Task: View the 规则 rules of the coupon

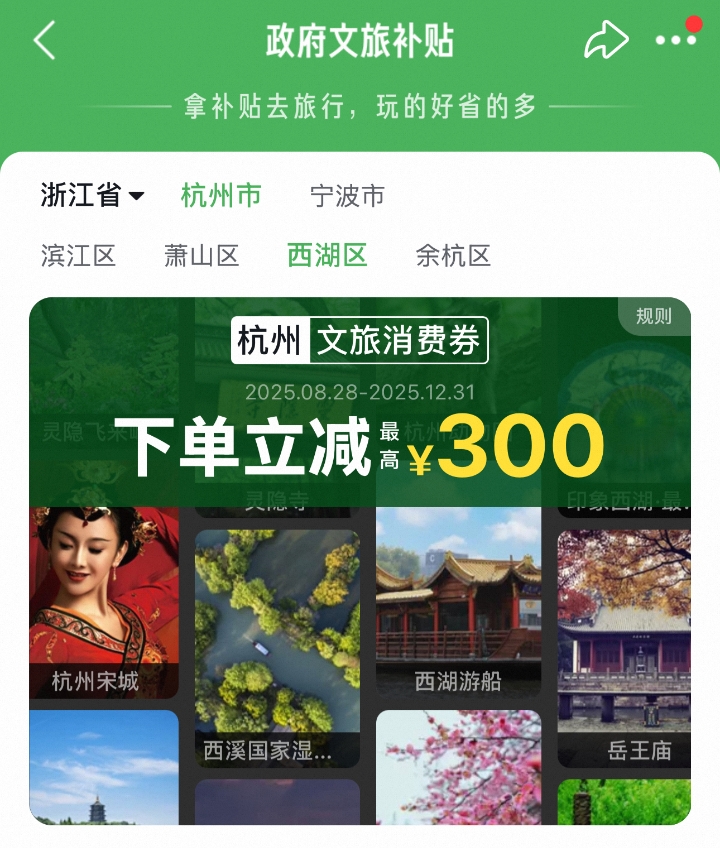Action: coord(654,316)
